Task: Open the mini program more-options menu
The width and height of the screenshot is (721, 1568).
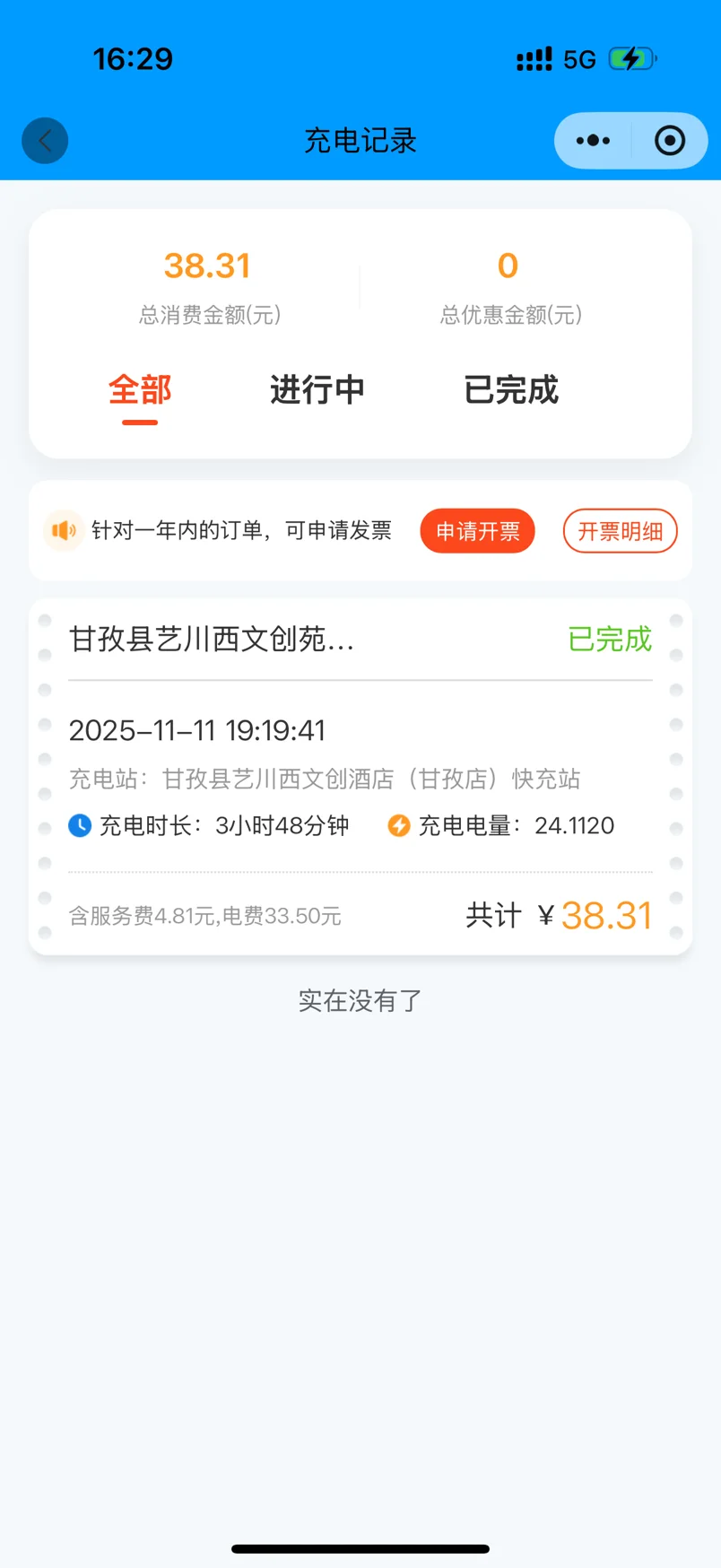Action: pos(593,141)
